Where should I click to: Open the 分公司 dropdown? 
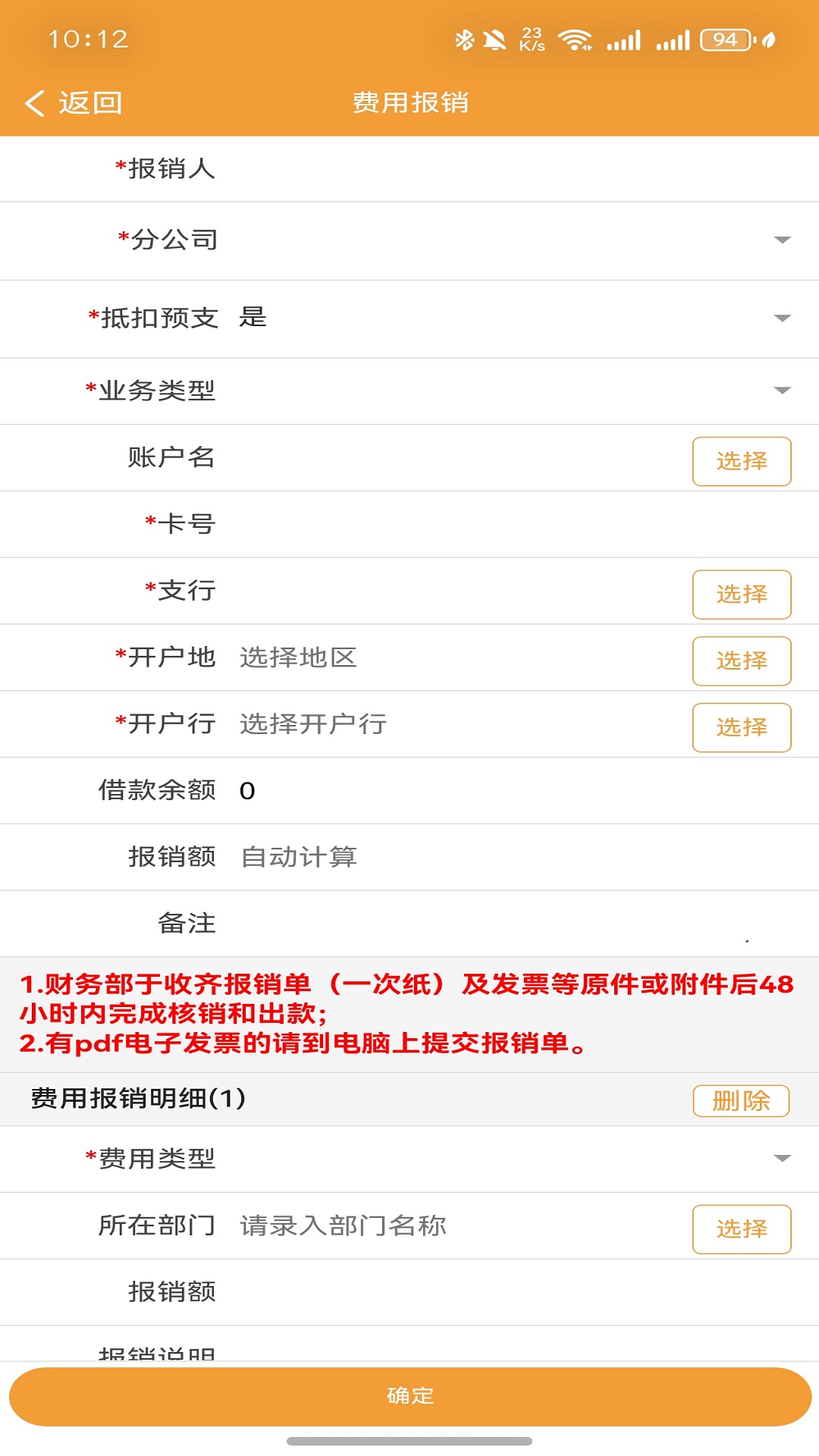(782, 240)
